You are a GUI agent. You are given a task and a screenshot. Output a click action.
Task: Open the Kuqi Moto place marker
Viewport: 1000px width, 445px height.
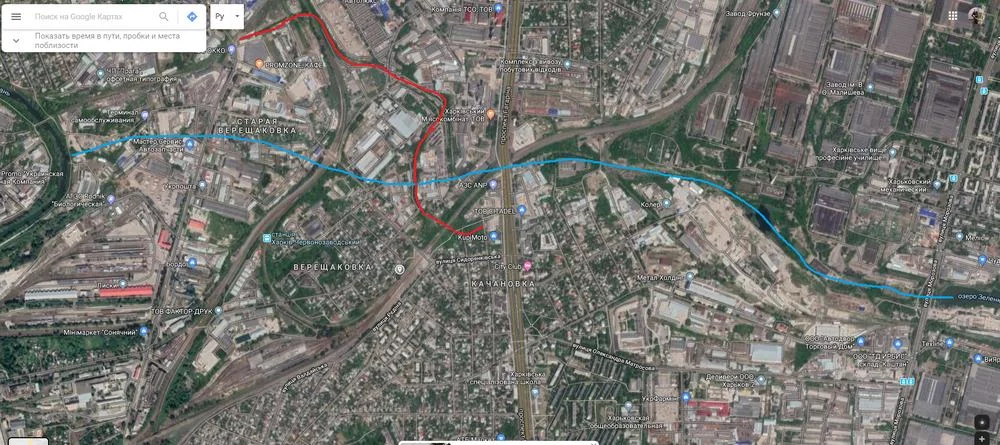click(493, 236)
